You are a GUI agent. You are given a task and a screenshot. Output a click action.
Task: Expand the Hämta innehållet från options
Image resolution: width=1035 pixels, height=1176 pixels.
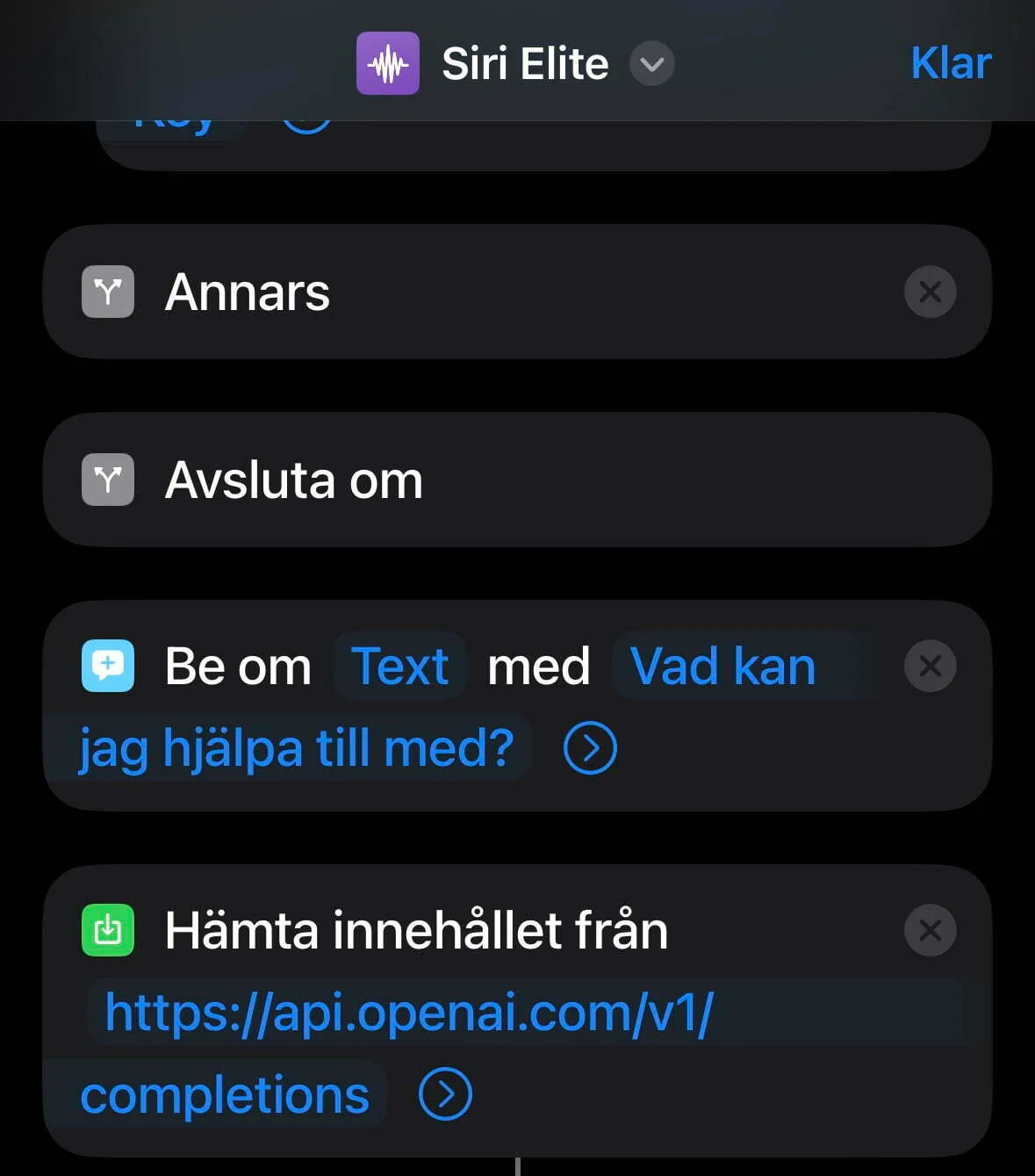click(x=445, y=1094)
